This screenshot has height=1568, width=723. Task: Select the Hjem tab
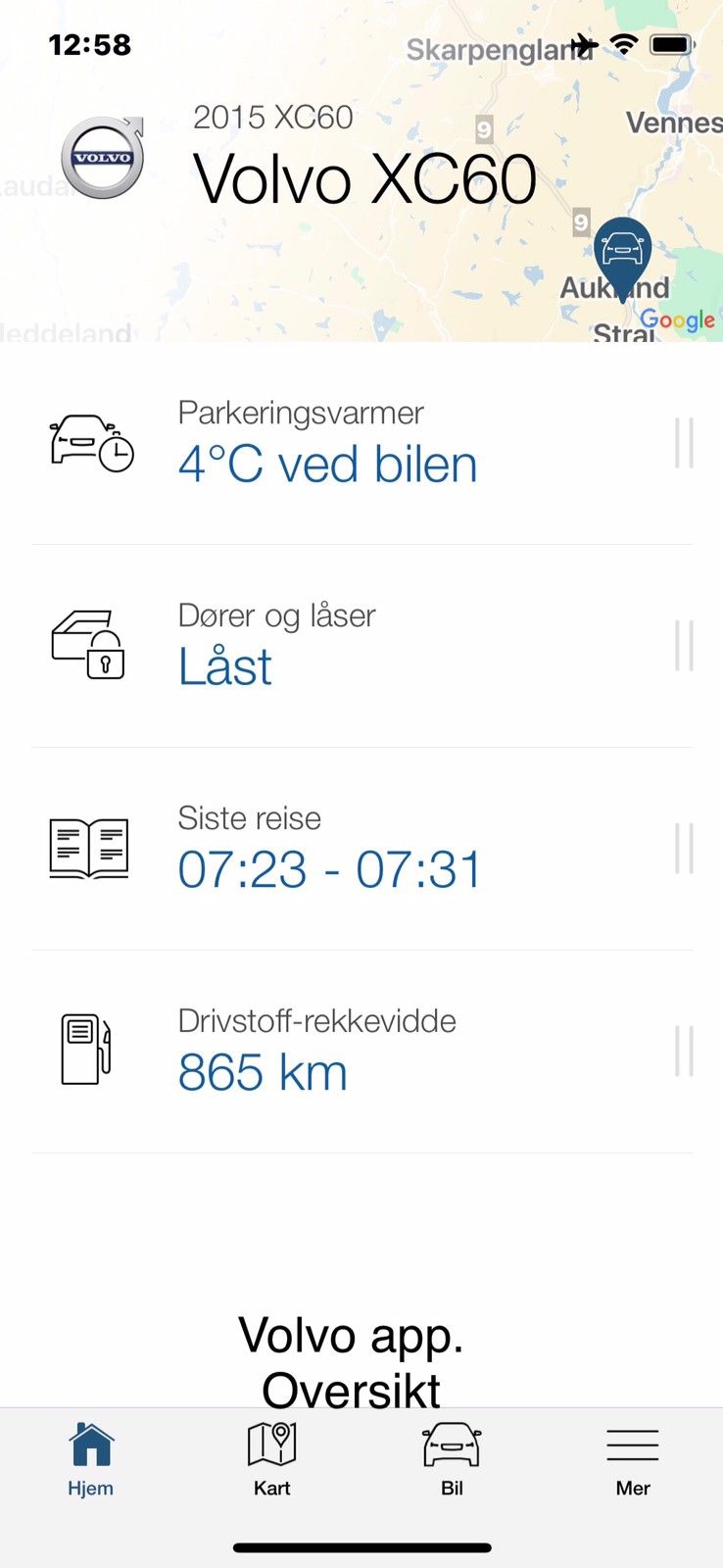point(90,1459)
